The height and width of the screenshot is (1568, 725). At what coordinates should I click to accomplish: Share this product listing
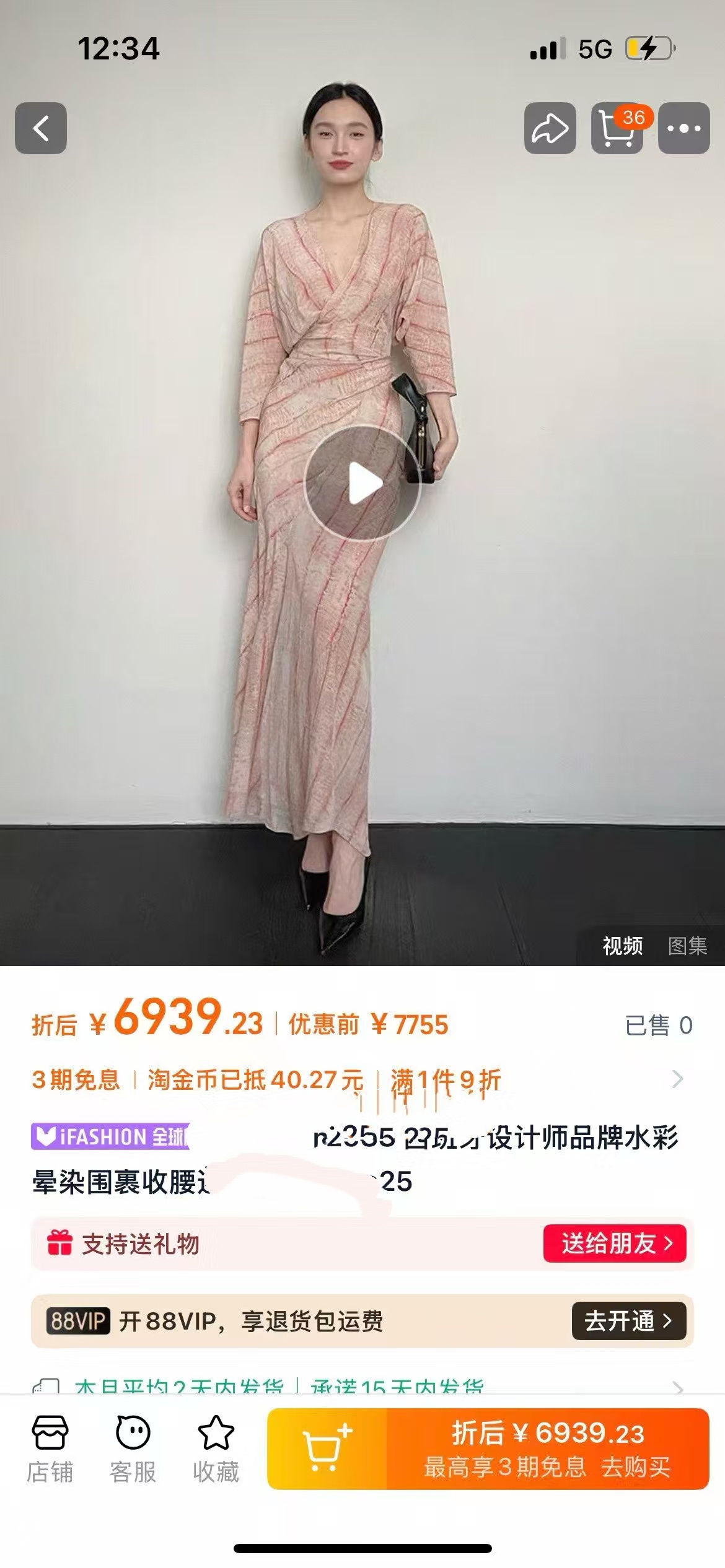point(550,128)
